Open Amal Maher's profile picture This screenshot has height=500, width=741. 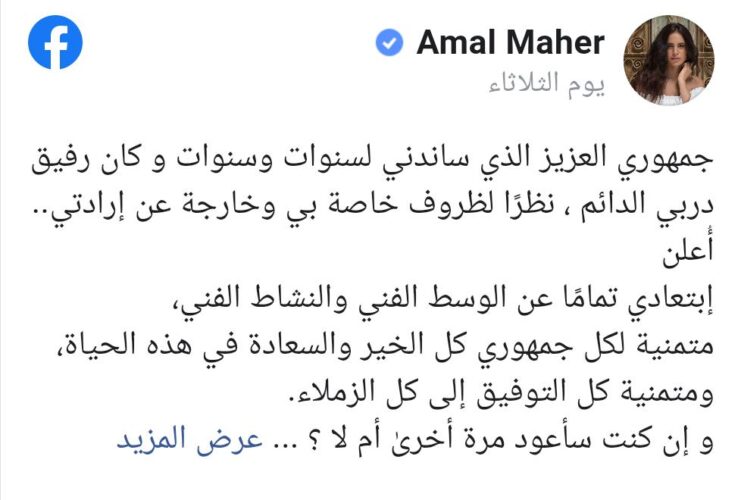(x=669, y=59)
